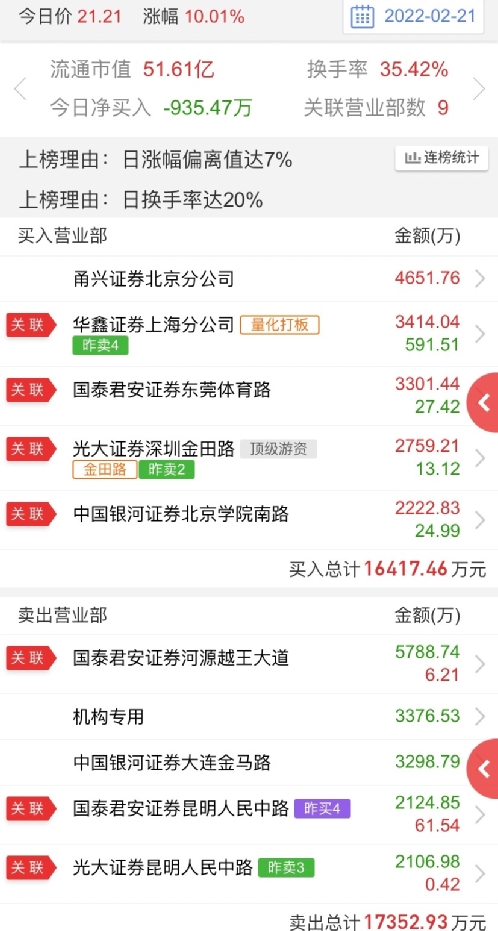Go to previous stats panel with left arrow
This screenshot has width=498, height=931.
tap(20, 89)
